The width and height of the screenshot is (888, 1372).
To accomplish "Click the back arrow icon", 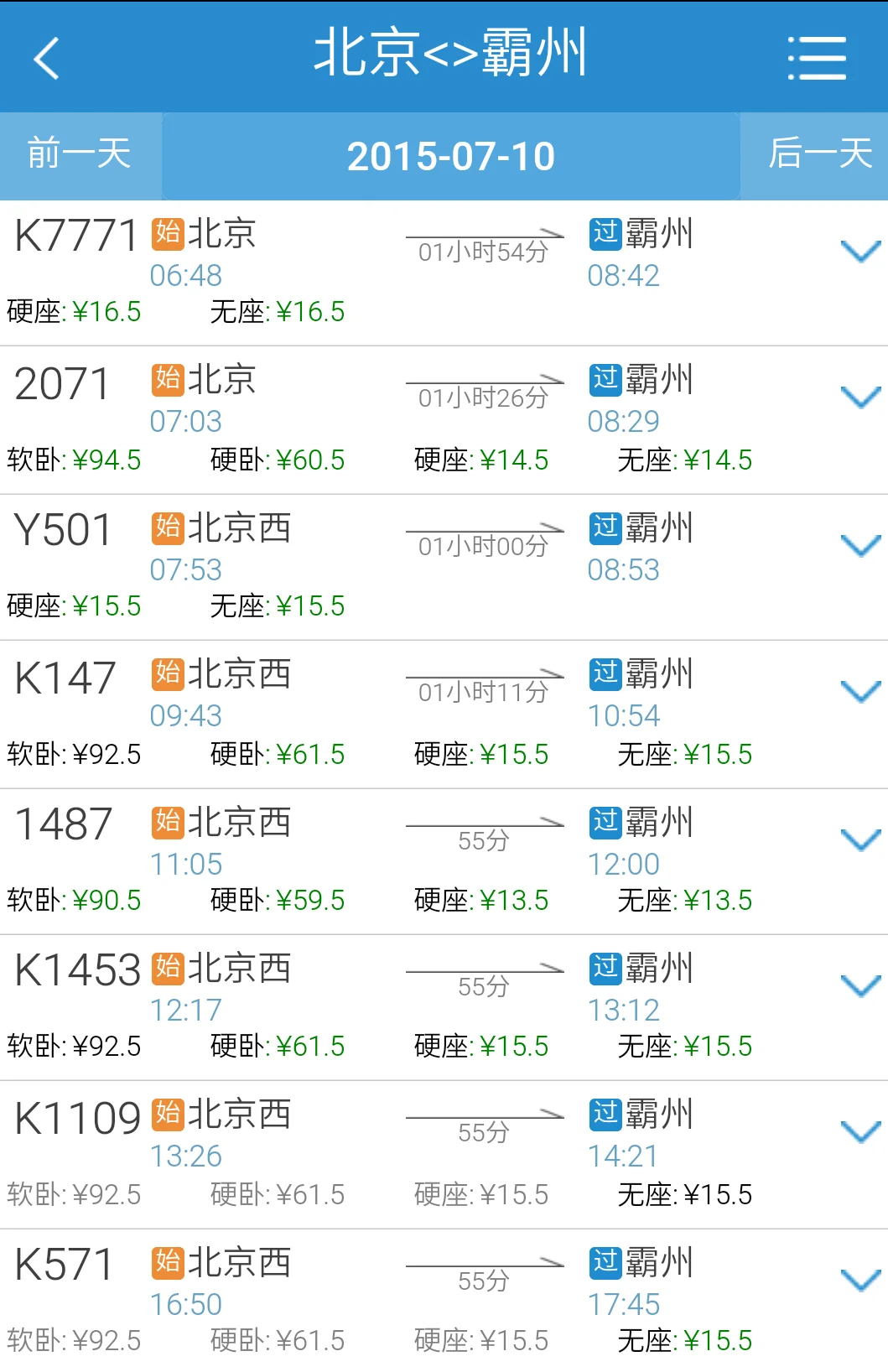I will coord(47,57).
